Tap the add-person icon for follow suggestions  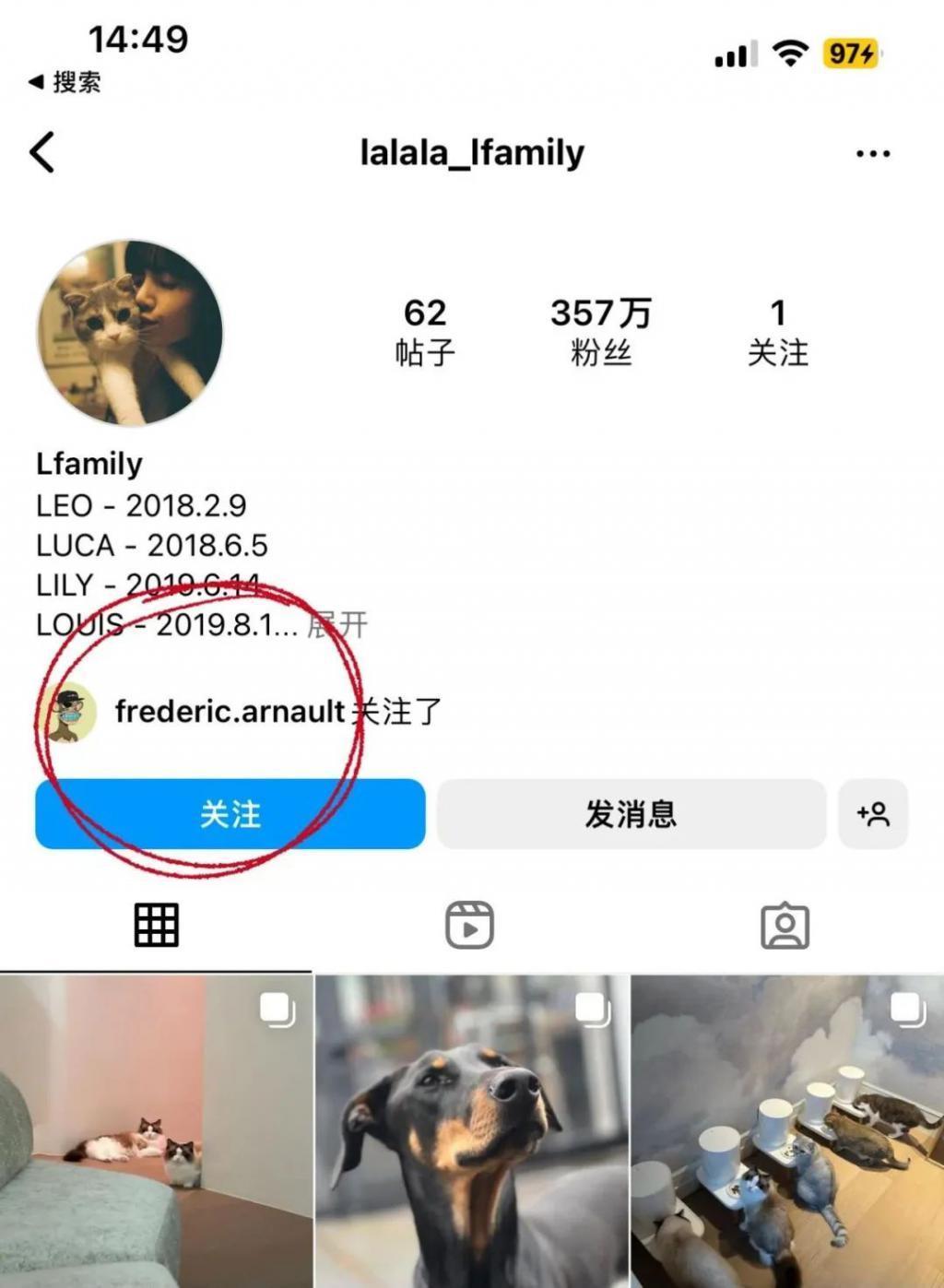(873, 813)
